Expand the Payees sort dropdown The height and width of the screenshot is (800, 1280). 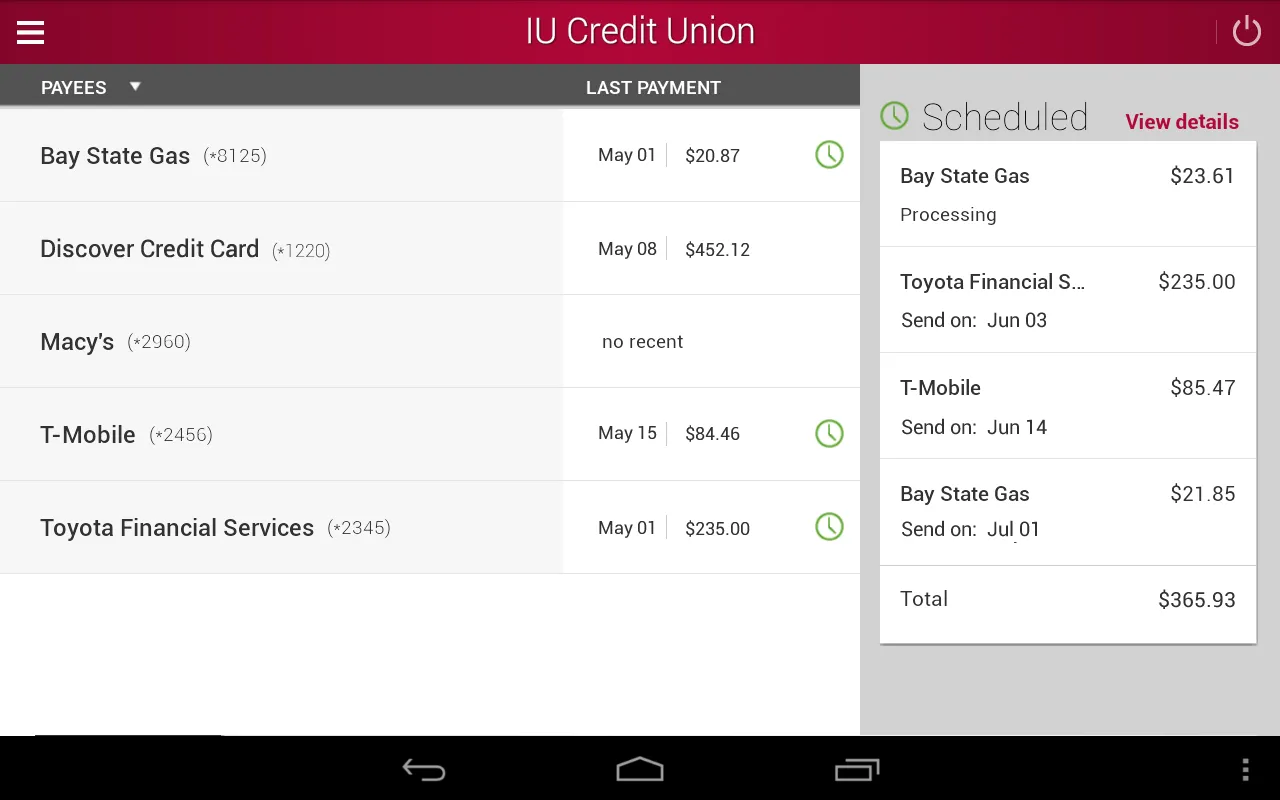pyautogui.click(x=135, y=87)
